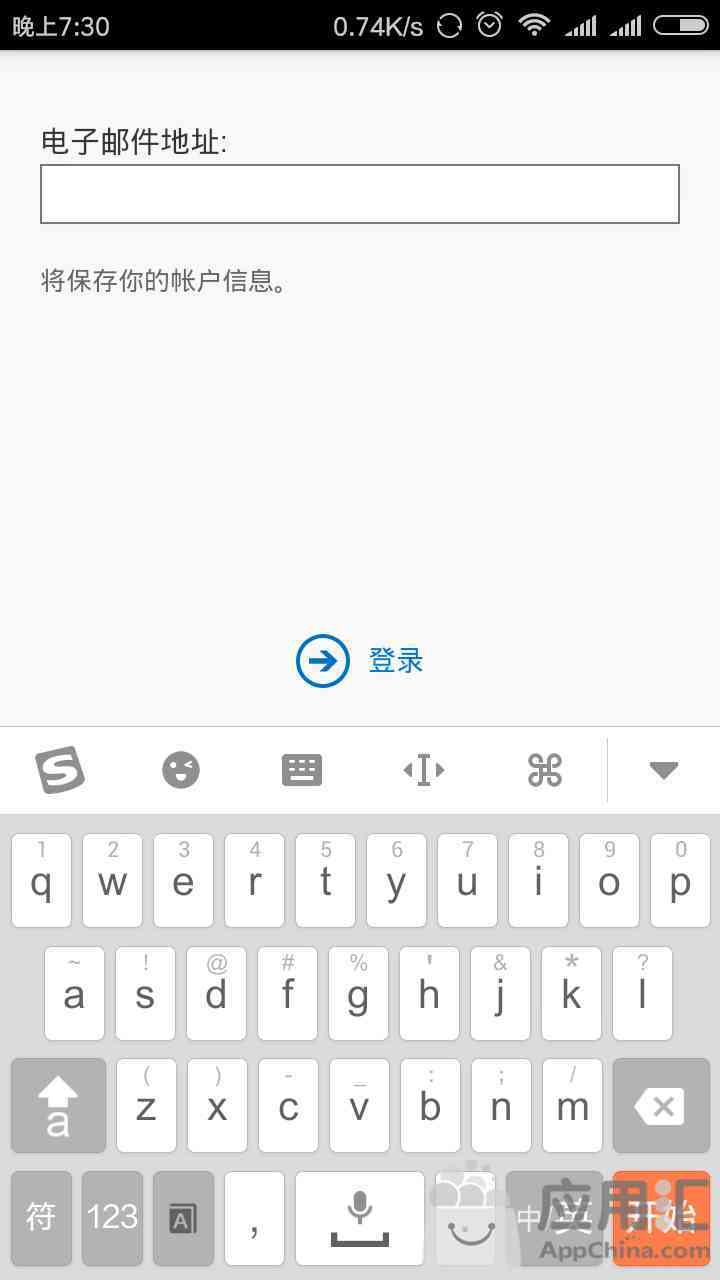This screenshot has width=720, height=1280.
Task: Tap the 登录 login button
Action: (360, 661)
